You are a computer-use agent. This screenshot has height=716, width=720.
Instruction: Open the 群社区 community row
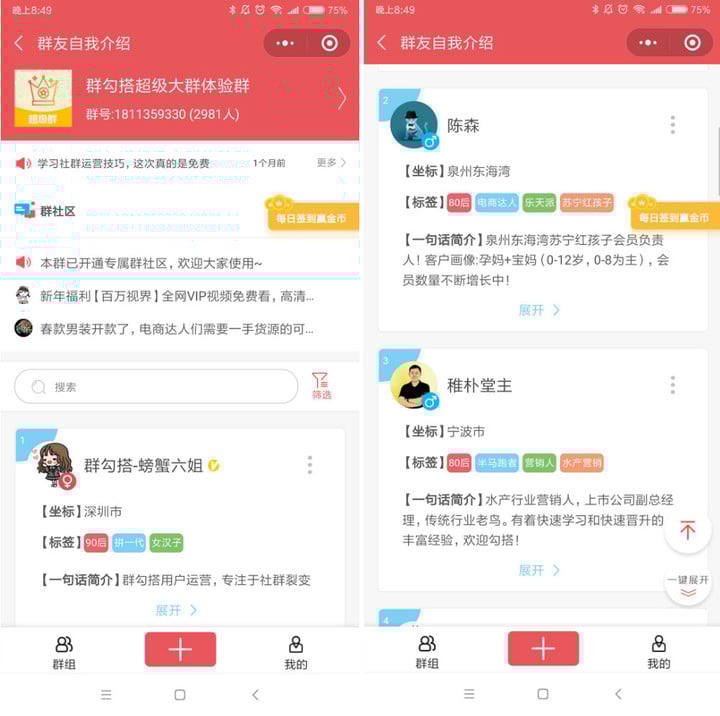(x=58, y=211)
